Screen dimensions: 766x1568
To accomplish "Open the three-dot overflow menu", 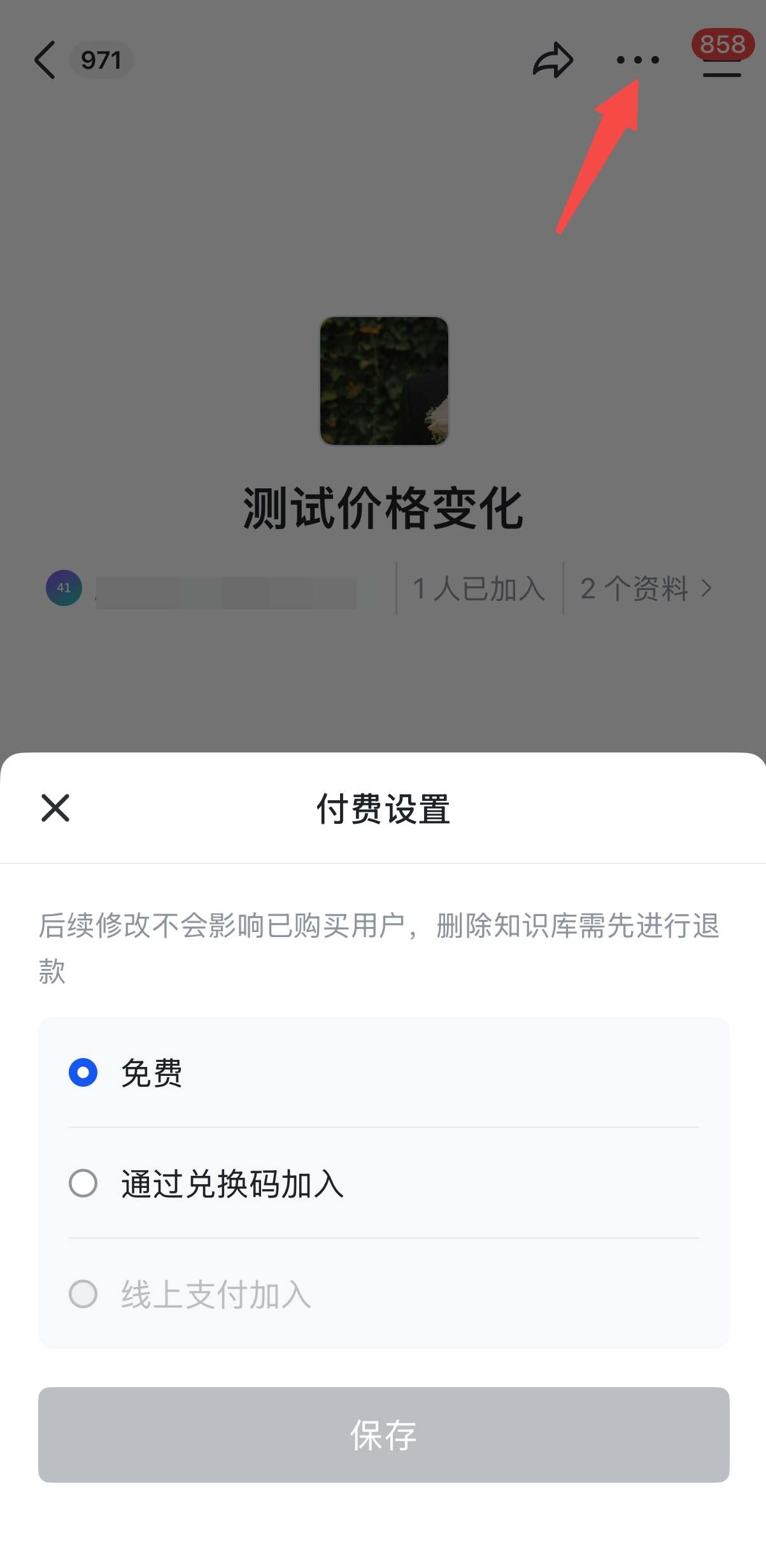I will click(637, 60).
